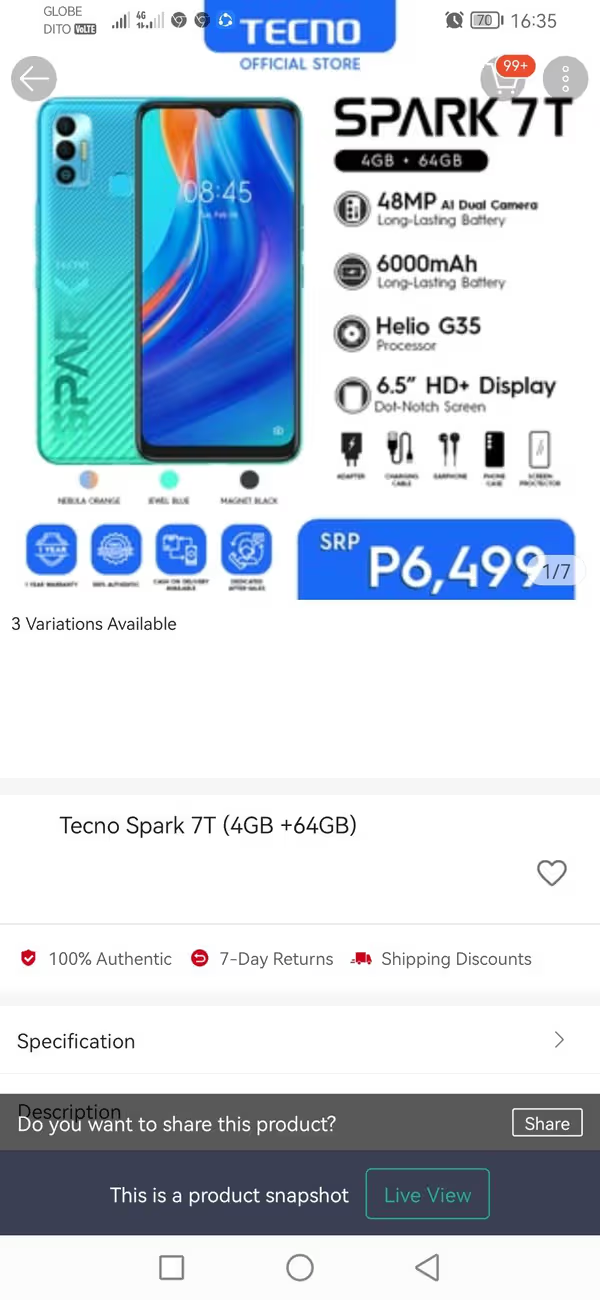Viewport: 600px width, 1300px height.
Task: Add Tecno Spark 7T to wishlist
Action: [x=551, y=873]
